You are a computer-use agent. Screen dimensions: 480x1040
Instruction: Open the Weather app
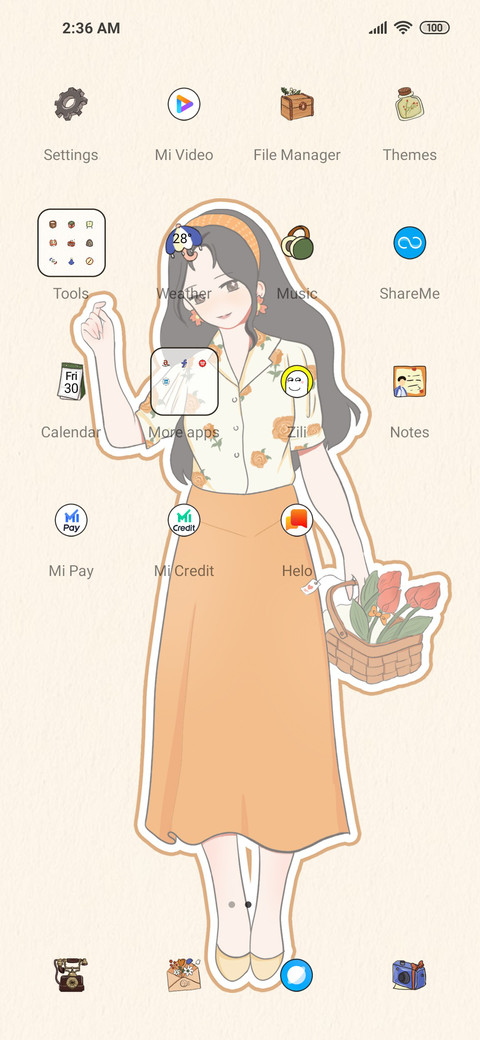pyautogui.click(x=184, y=243)
